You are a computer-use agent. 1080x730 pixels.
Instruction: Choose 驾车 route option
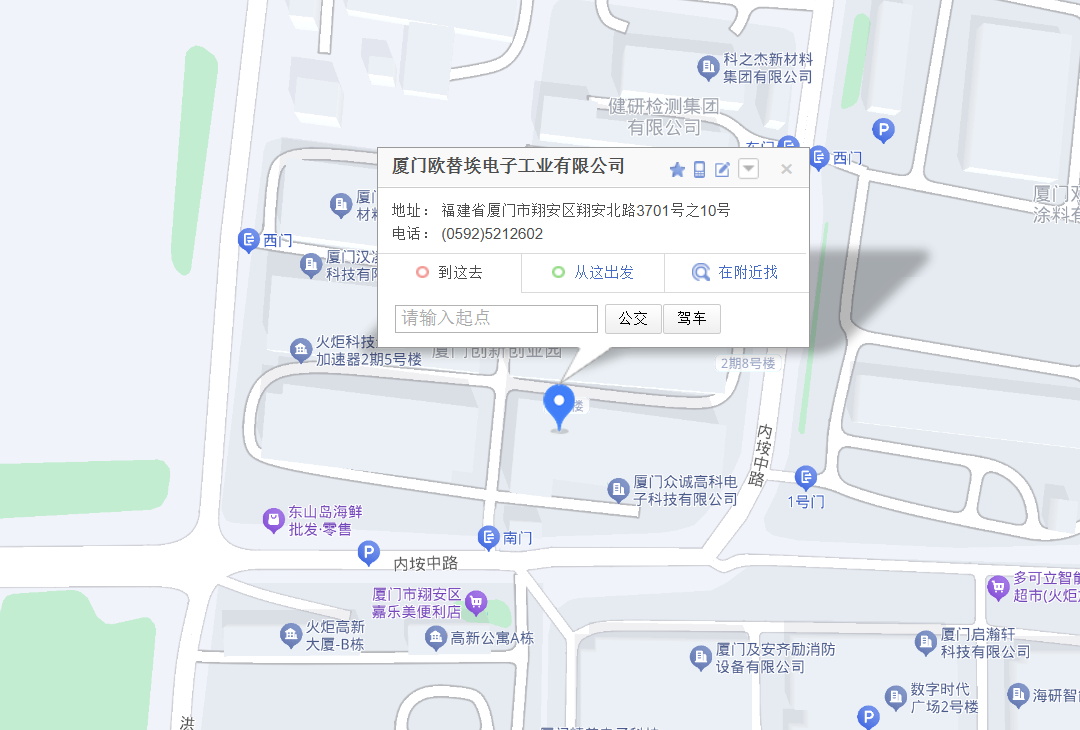pos(692,318)
